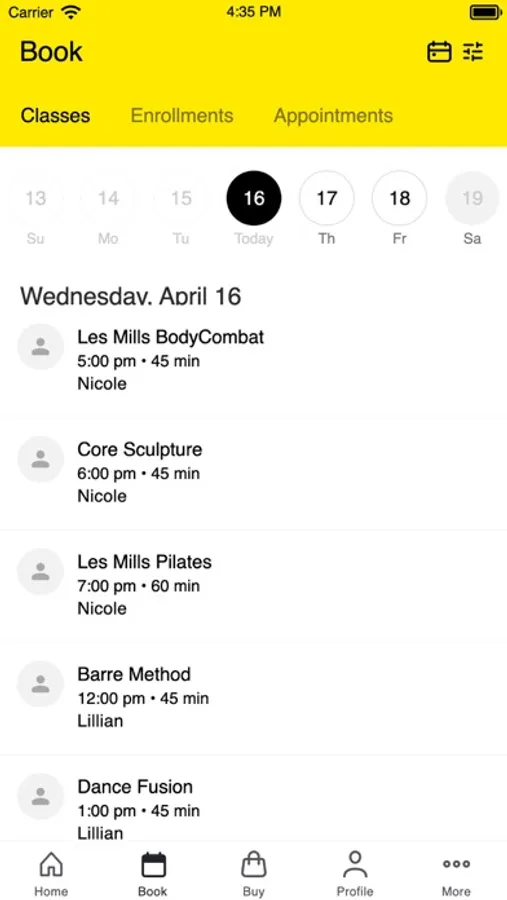Open the Core Sculpture class
This screenshot has width=507, height=900.
pos(253,473)
